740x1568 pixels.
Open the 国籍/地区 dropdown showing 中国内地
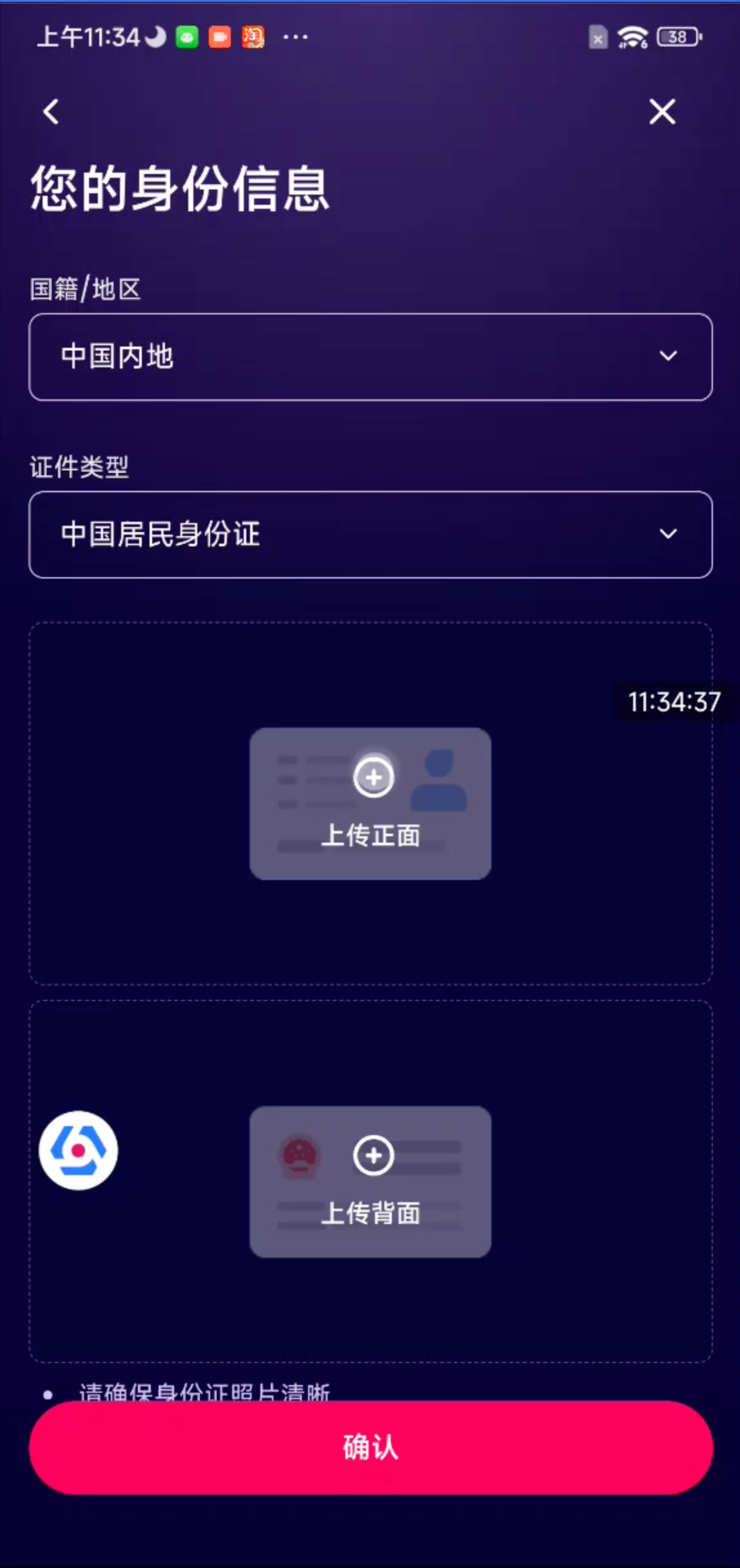point(371,356)
